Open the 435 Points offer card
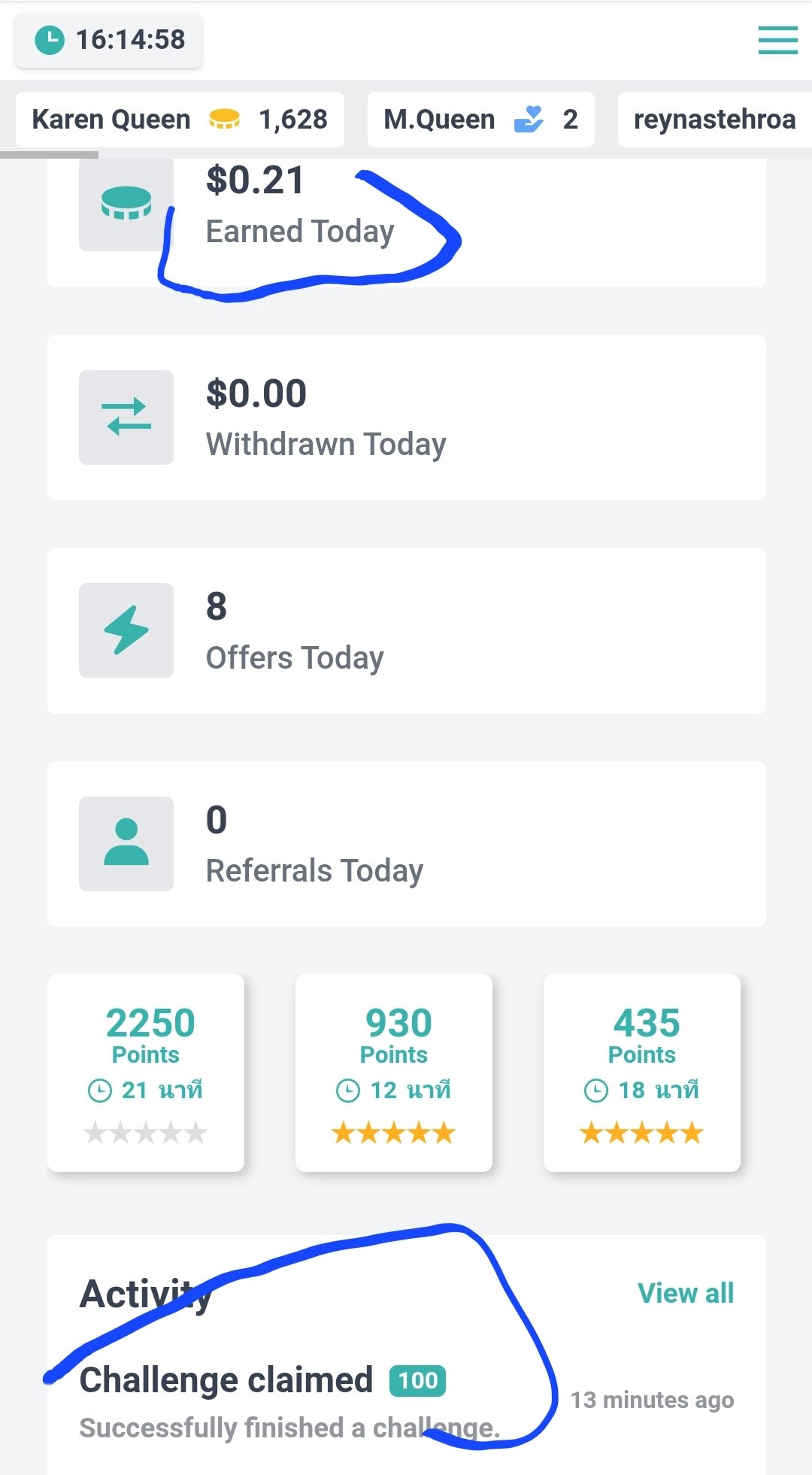 pos(642,1073)
